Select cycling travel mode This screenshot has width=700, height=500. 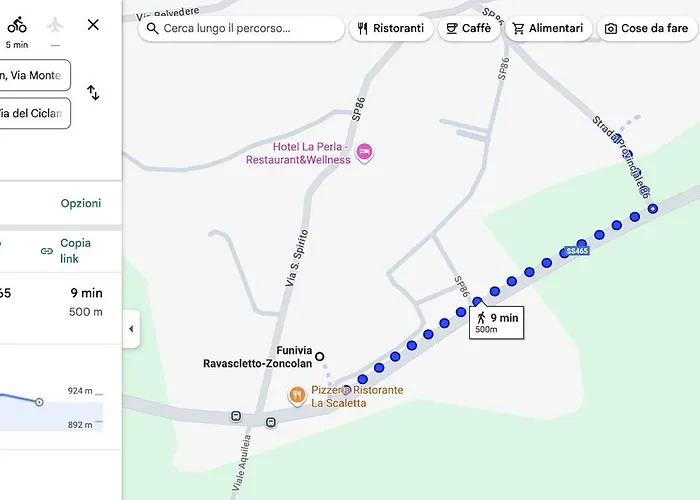pyautogui.click(x=17, y=24)
